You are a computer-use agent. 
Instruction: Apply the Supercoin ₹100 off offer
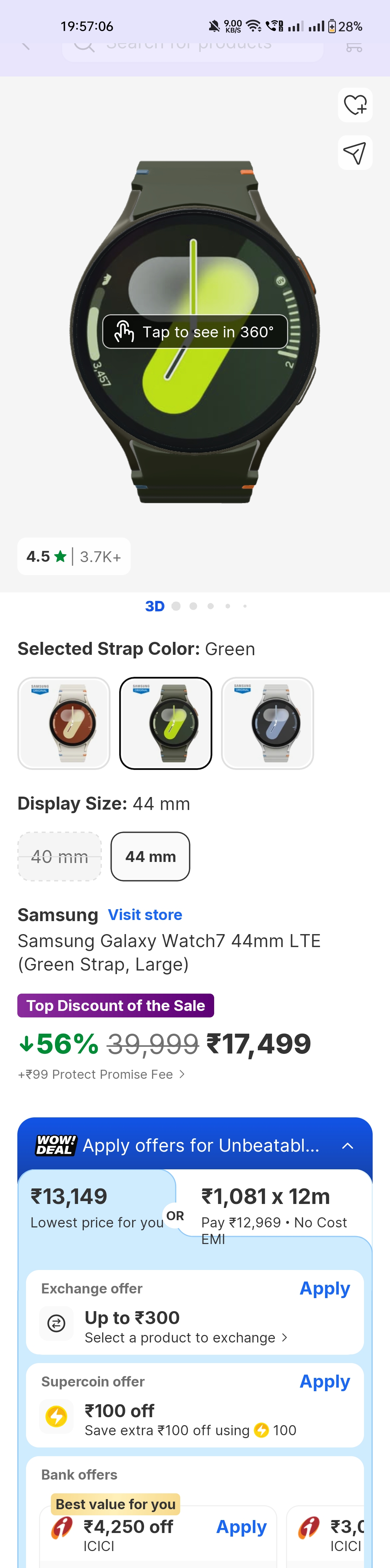(324, 1382)
